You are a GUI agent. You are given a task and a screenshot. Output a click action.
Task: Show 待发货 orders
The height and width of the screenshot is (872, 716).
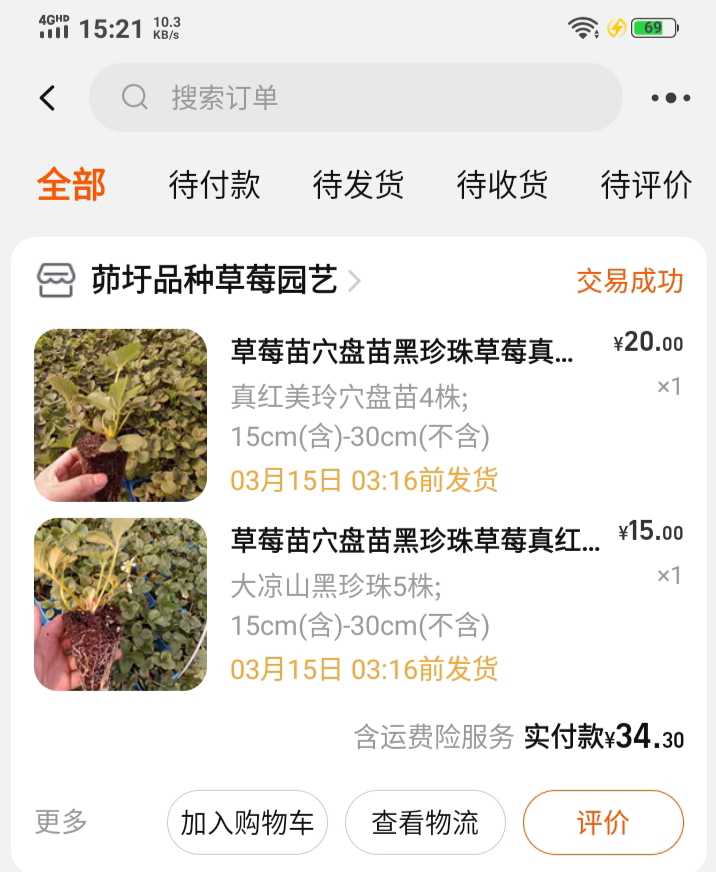click(358, 185)
